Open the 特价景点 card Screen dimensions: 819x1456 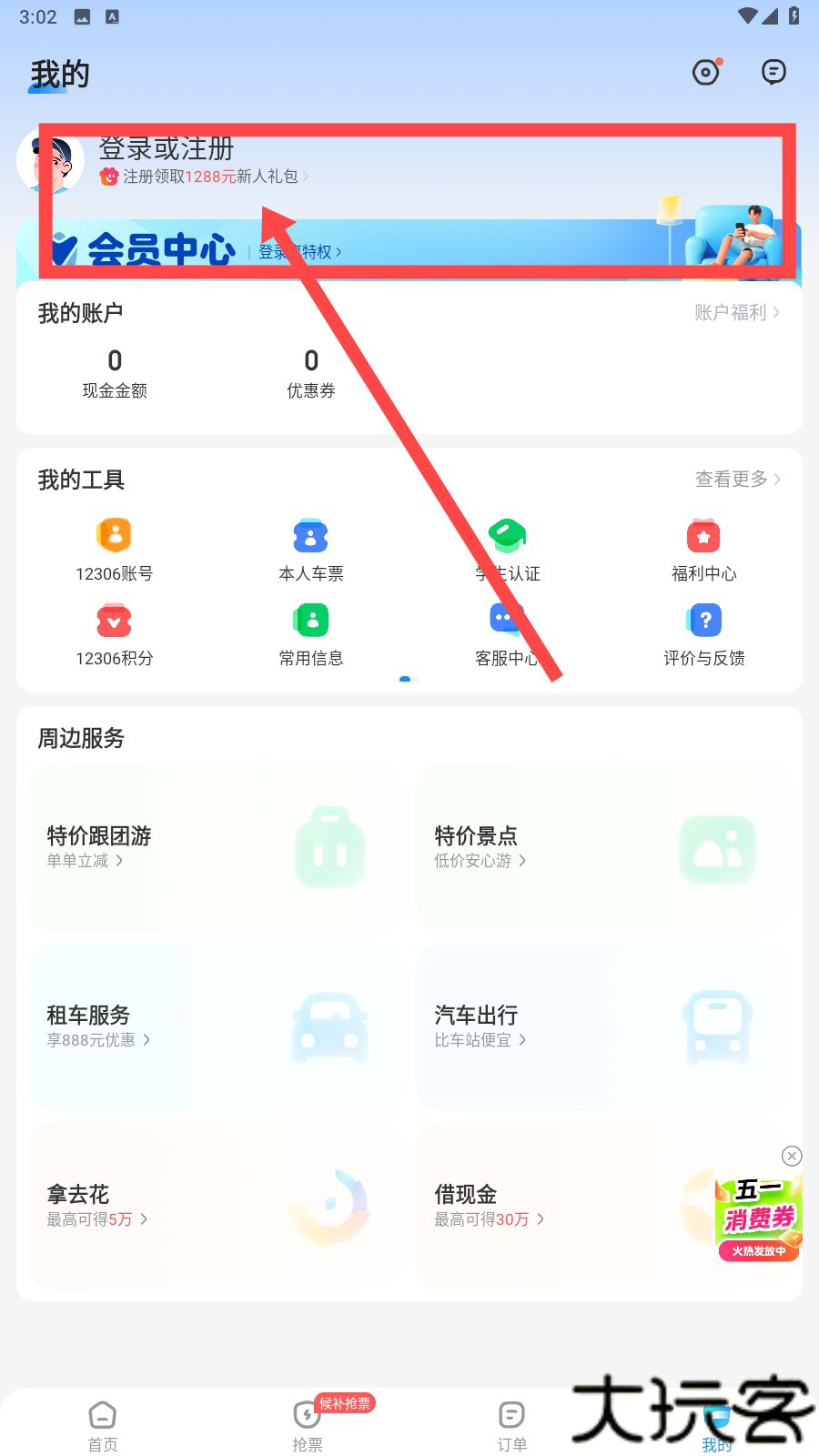click(602, 848)
